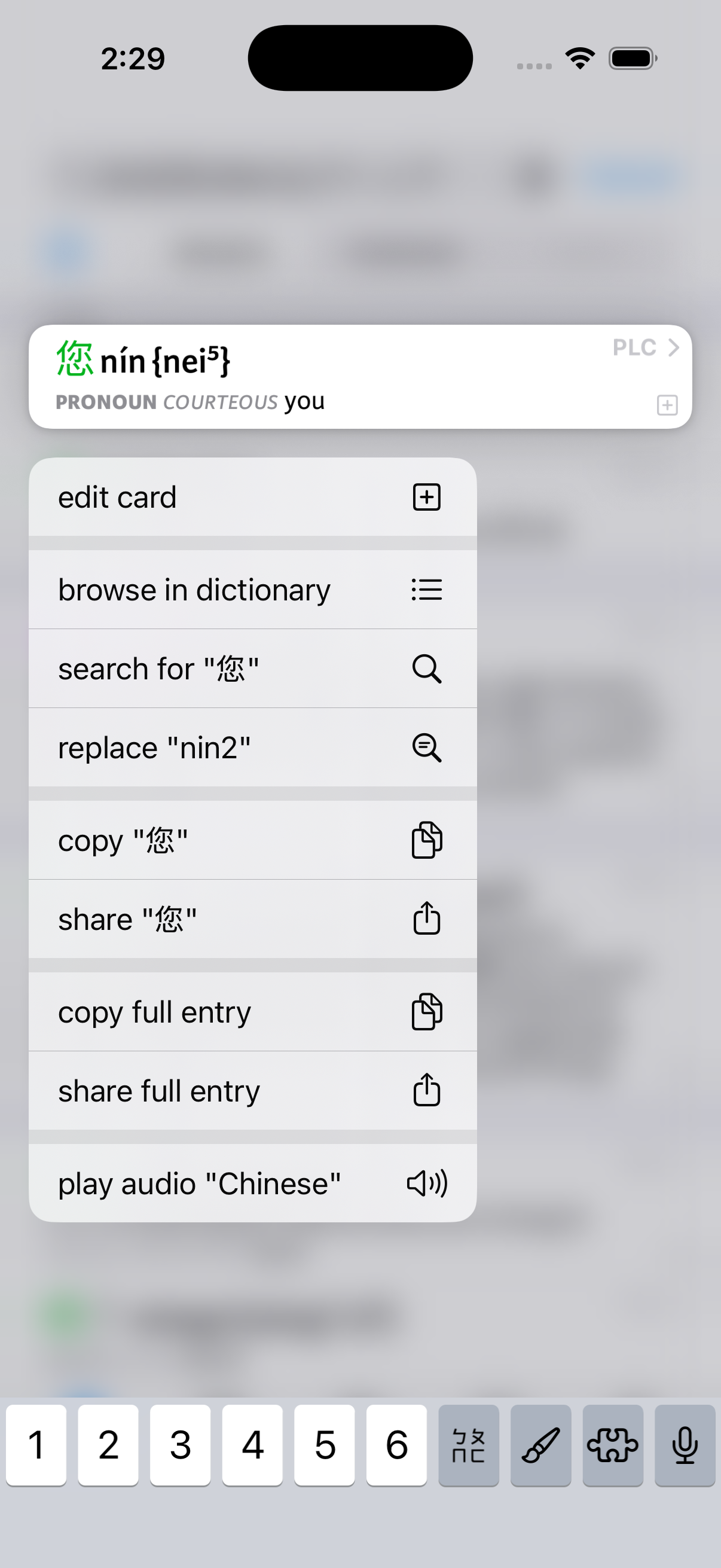
Task: Tap tone number key 5
Action: click(x=324, y=1444)
